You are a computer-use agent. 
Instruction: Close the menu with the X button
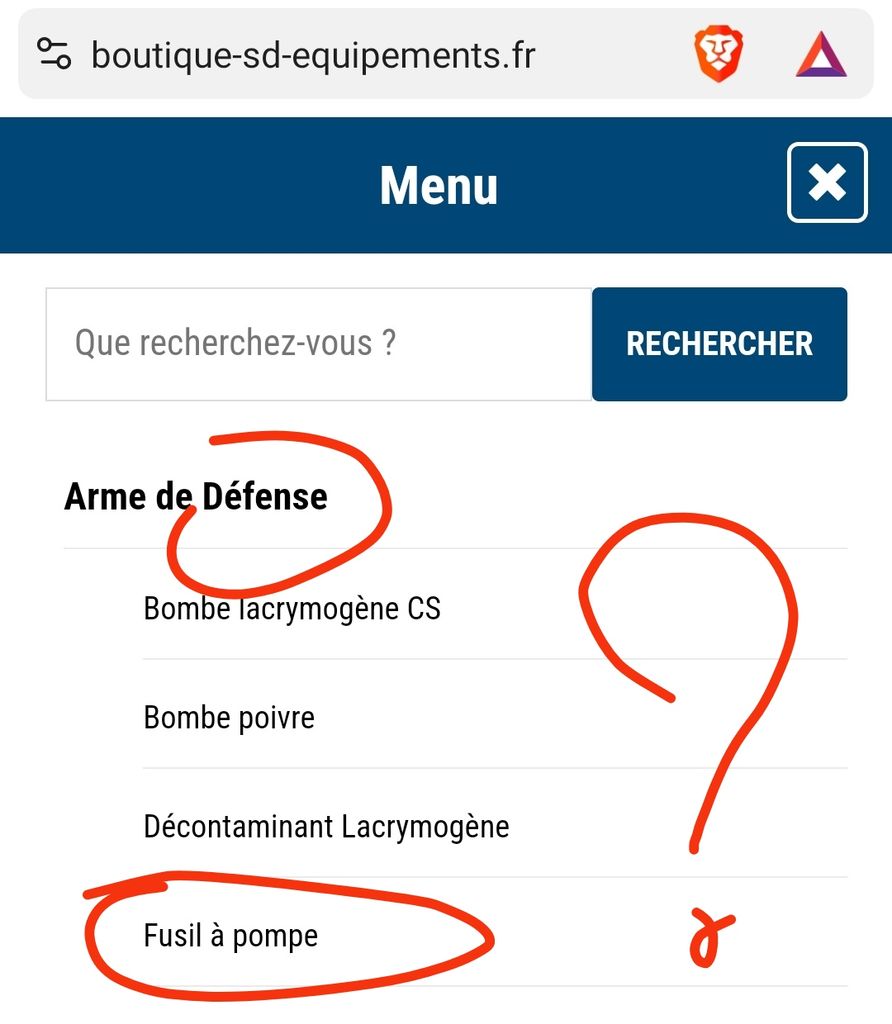click(827, 183)
